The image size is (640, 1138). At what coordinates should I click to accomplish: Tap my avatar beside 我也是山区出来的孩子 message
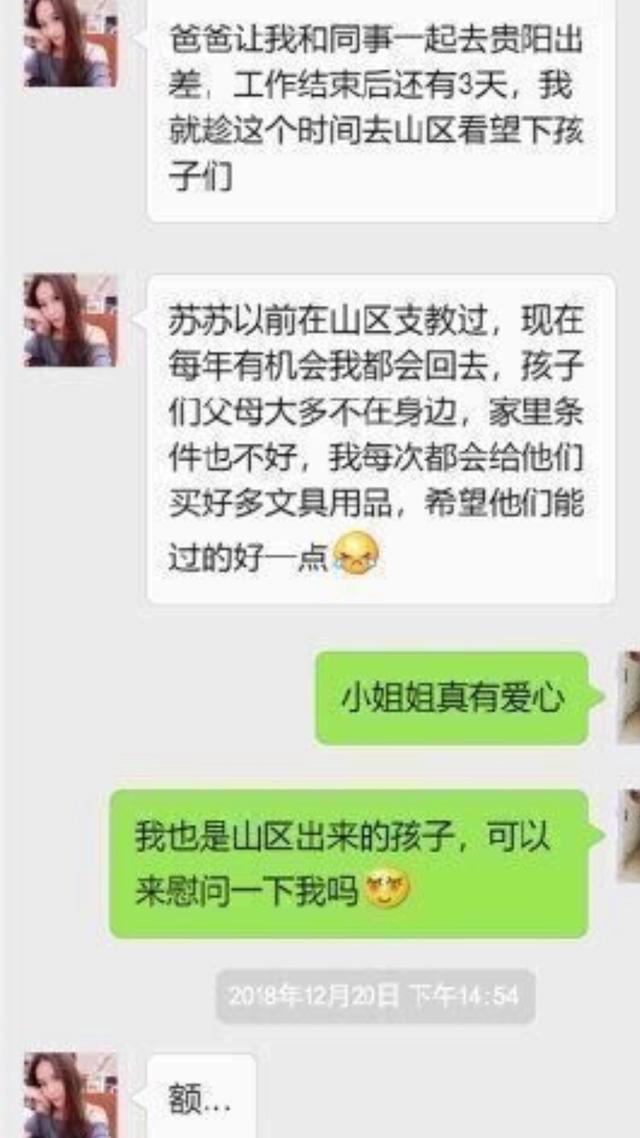point(629,835)
